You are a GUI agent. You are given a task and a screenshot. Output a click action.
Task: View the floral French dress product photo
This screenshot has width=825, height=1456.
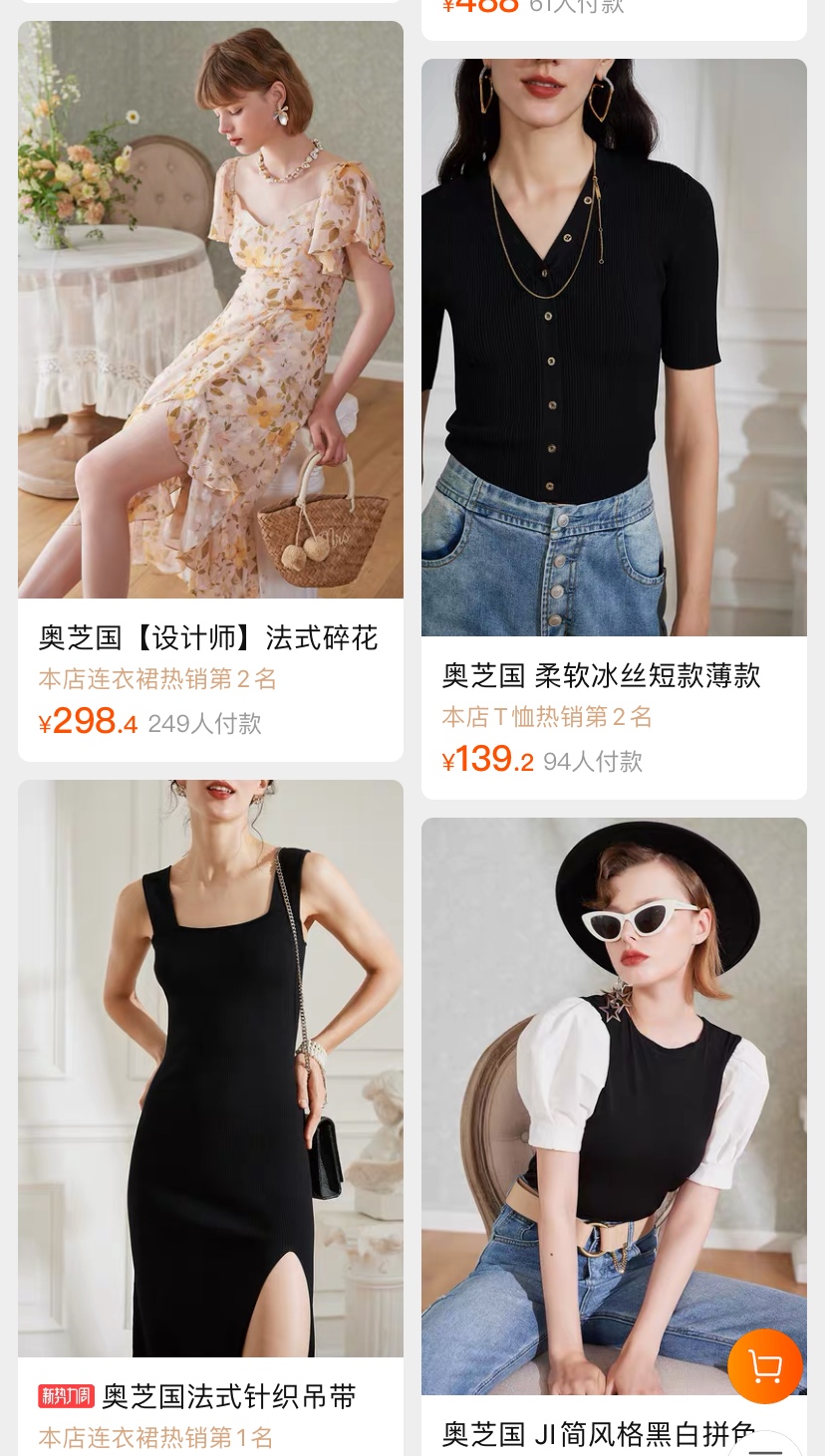click(x=210, y=310)
